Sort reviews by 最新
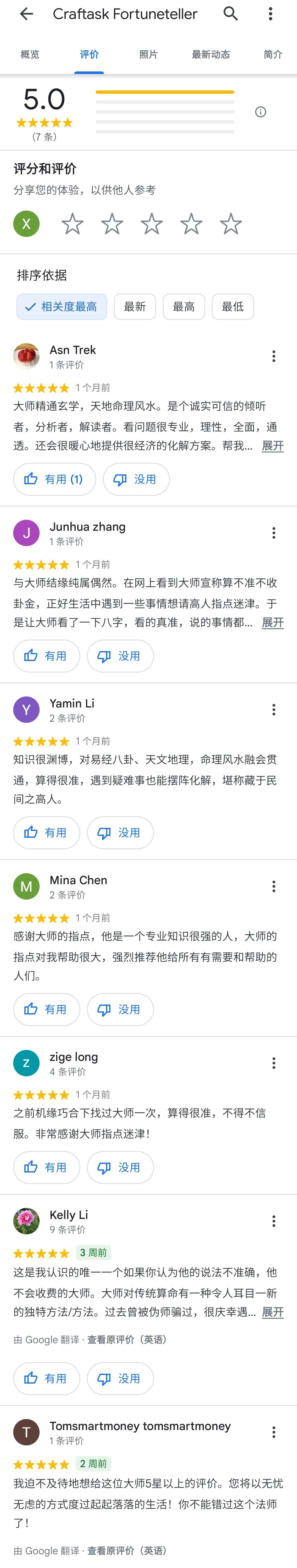 pos(135,307)
